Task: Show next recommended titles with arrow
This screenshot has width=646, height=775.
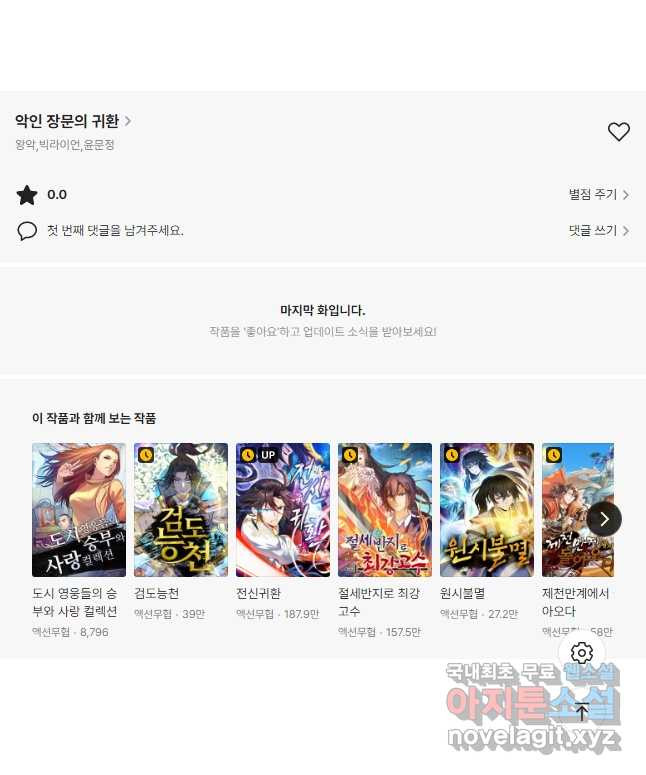Action: 604,519
